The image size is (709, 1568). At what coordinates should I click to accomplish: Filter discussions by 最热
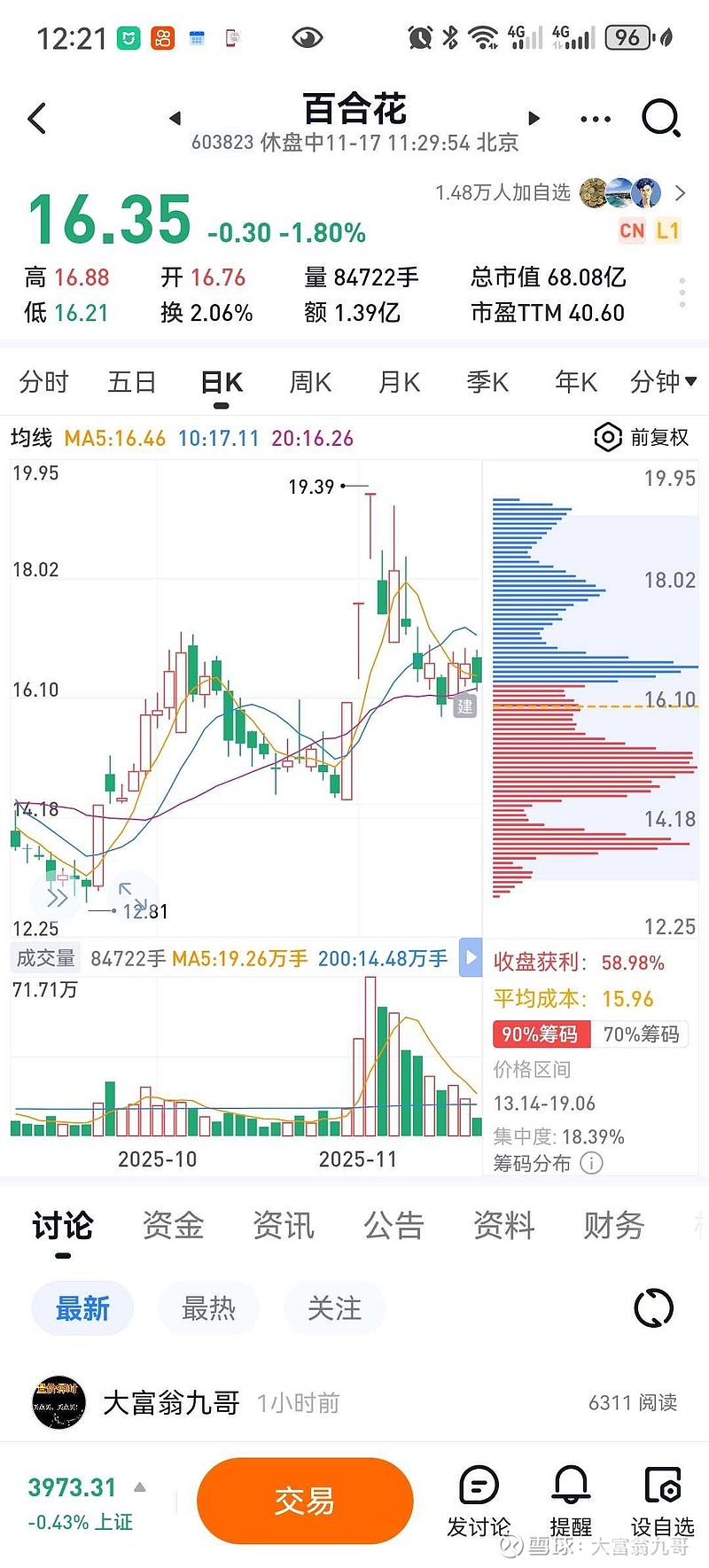click(208, 1308)
